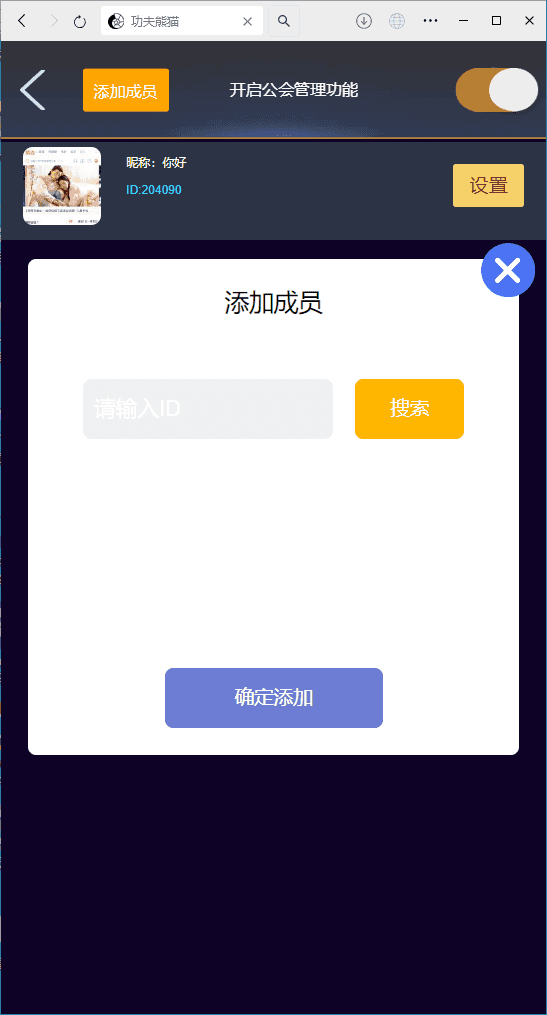Confirm with 确定添加 button

pyautogui.click(x=274, y=698)
